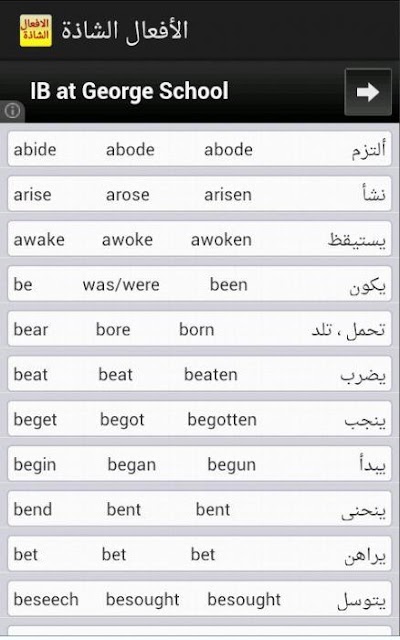400x640 pixels.
Task: Tap the be was/were been row
Action: tap(200, 284)
